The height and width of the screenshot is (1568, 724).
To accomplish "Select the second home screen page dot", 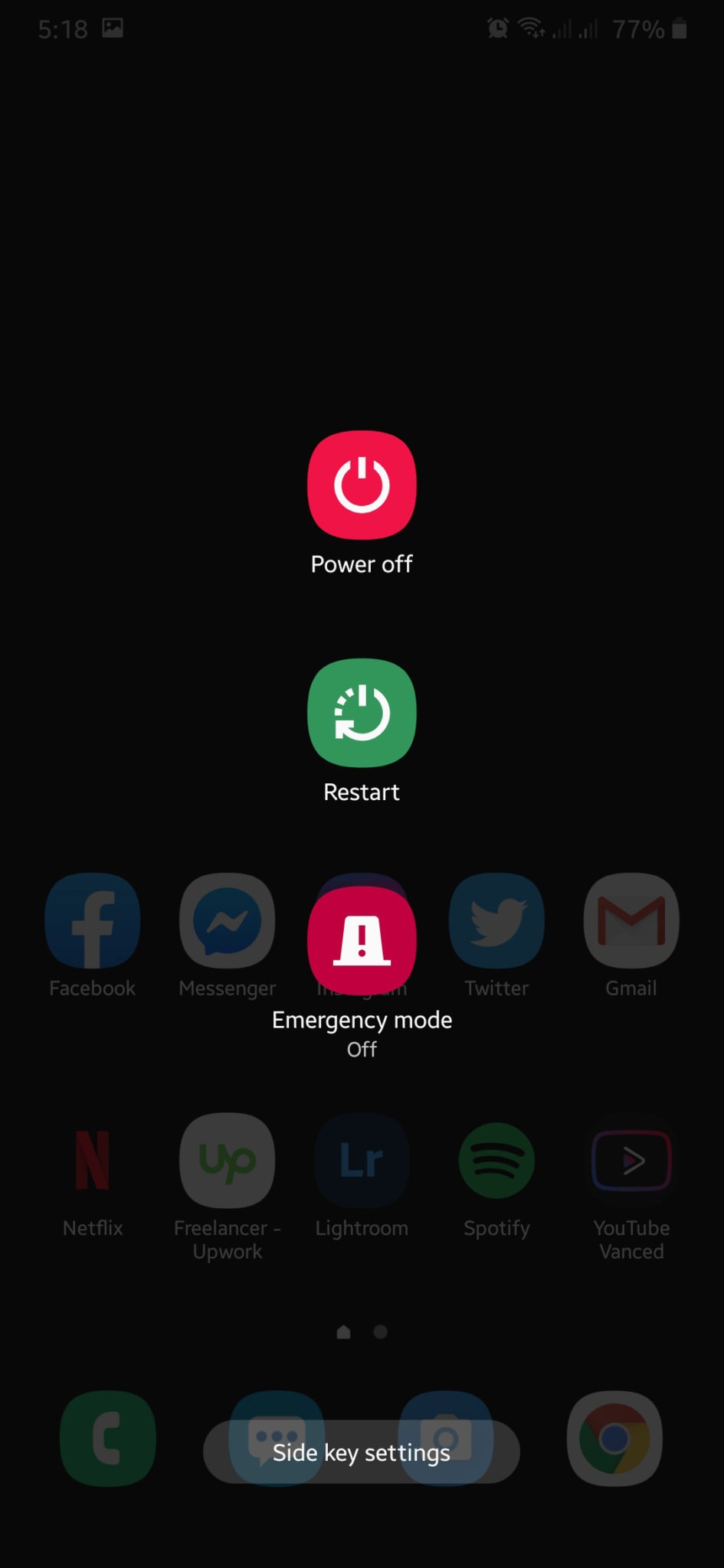I will click(x=380, y=1331).
